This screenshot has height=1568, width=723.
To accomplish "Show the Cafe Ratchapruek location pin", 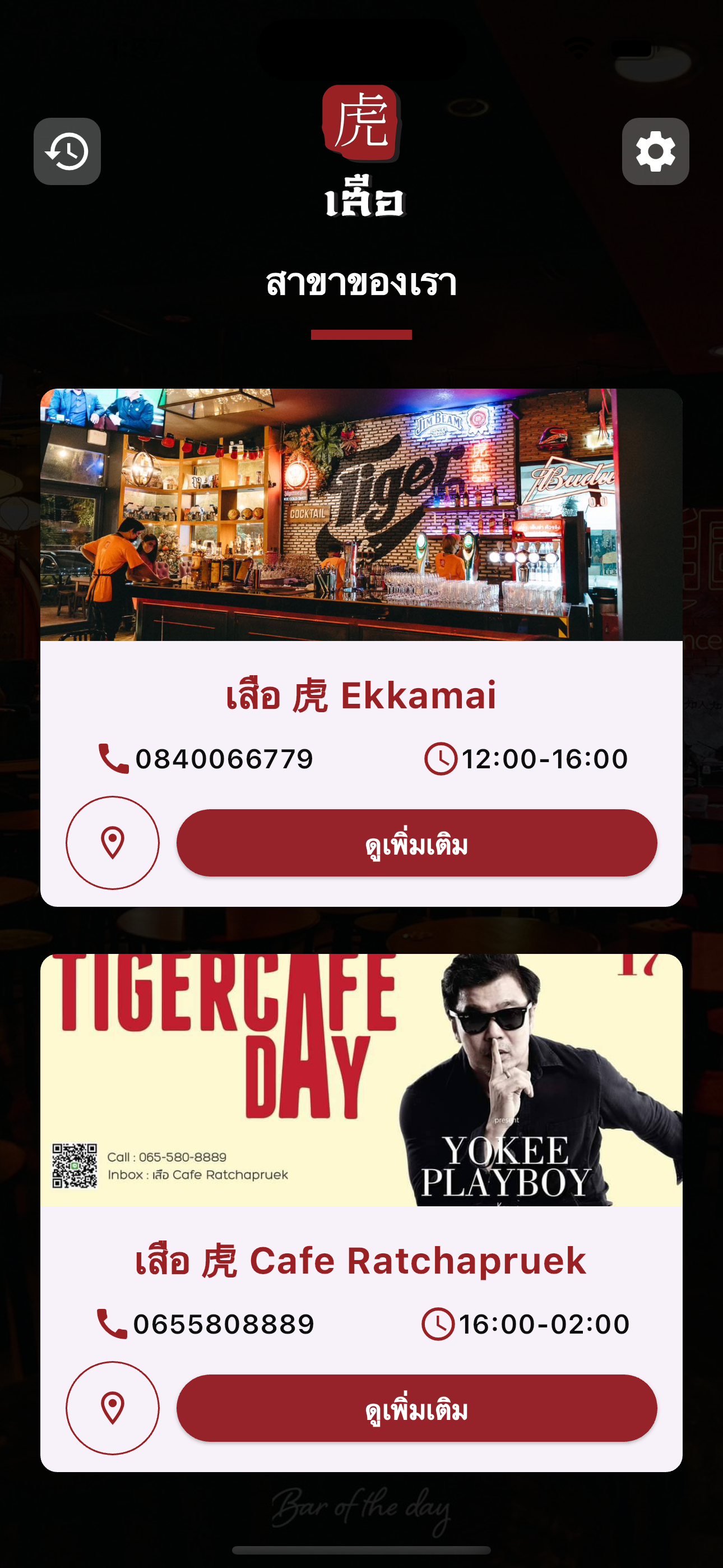I will [x=113, y=1407].
